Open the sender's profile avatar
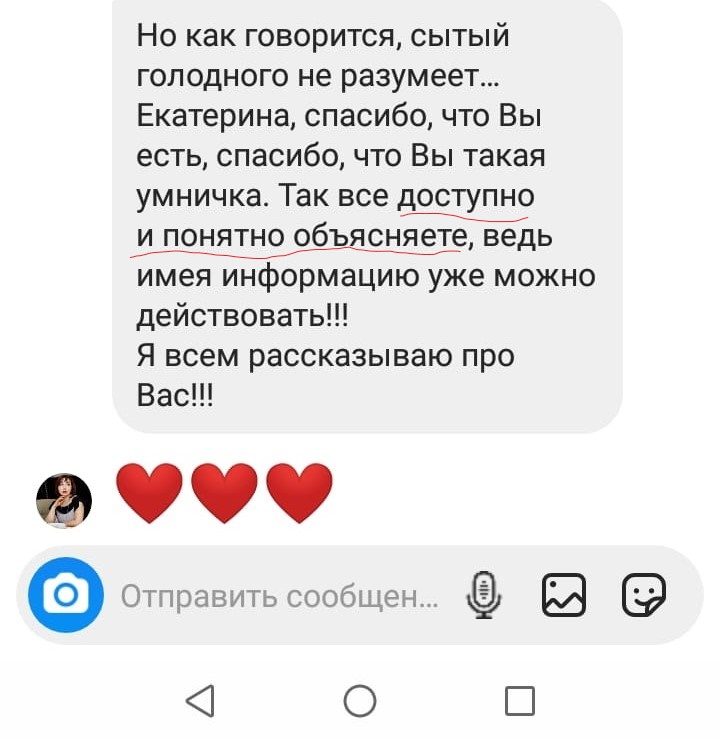 click(x=64, y=499)
